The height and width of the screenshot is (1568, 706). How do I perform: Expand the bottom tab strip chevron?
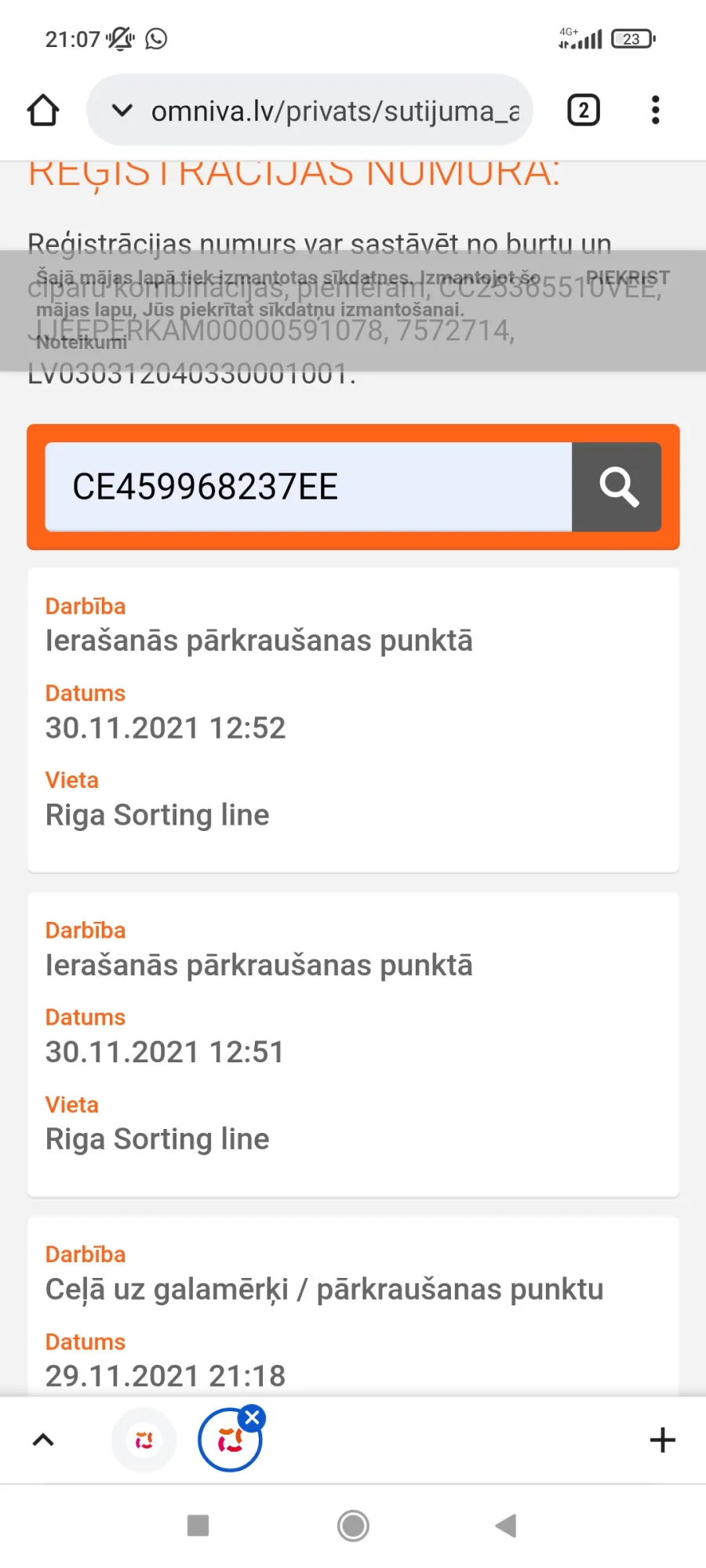(x=43, y=1440)
